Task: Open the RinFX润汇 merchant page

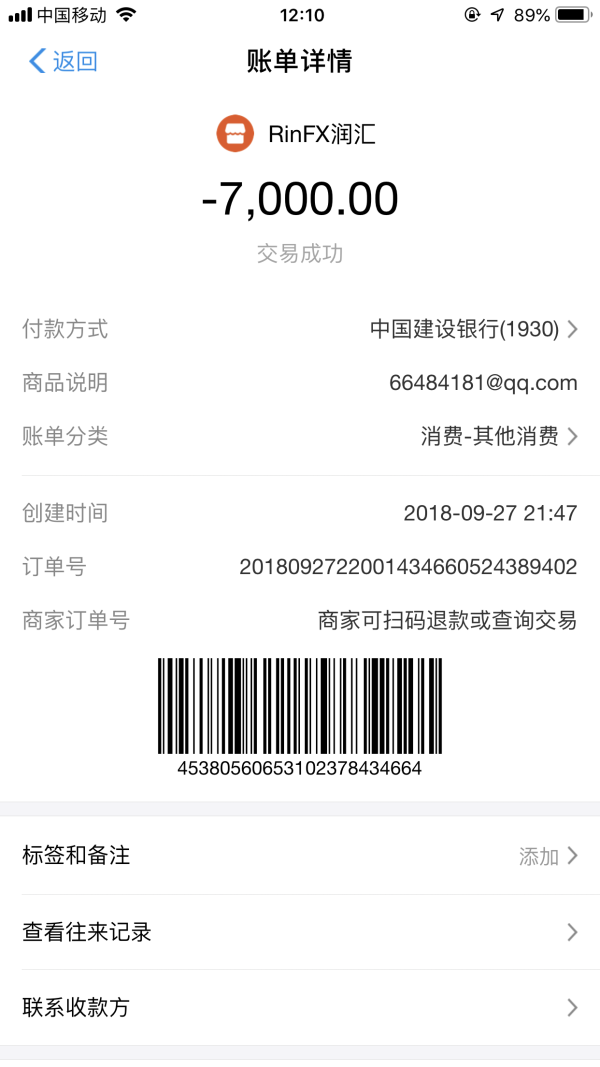Action: (x=298, y=134)
